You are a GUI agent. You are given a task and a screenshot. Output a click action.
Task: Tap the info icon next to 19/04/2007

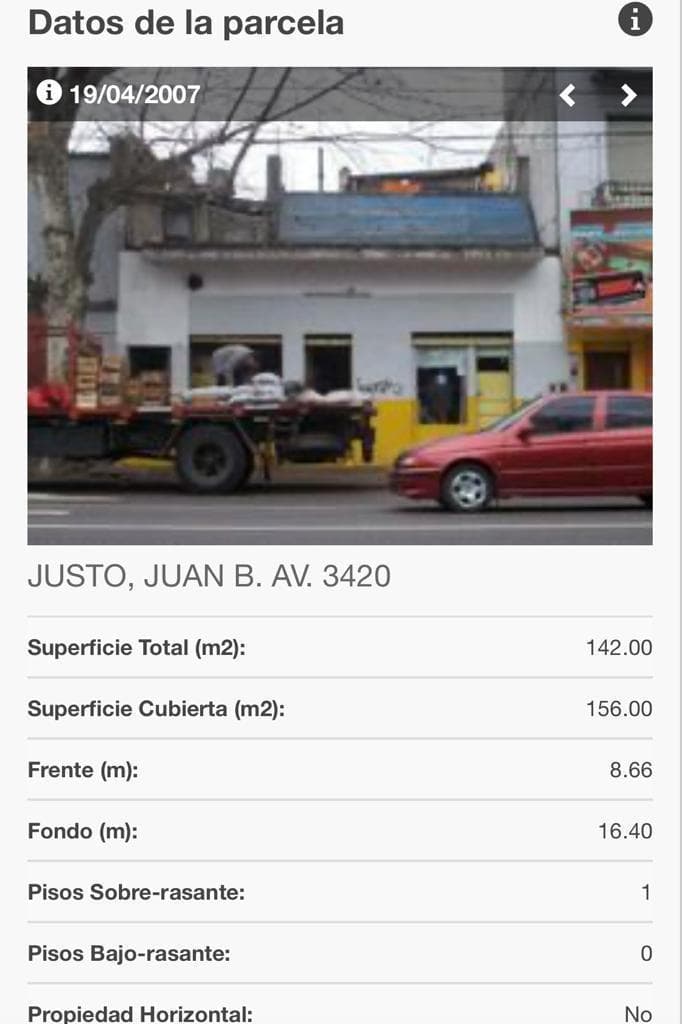coord(49,94)
